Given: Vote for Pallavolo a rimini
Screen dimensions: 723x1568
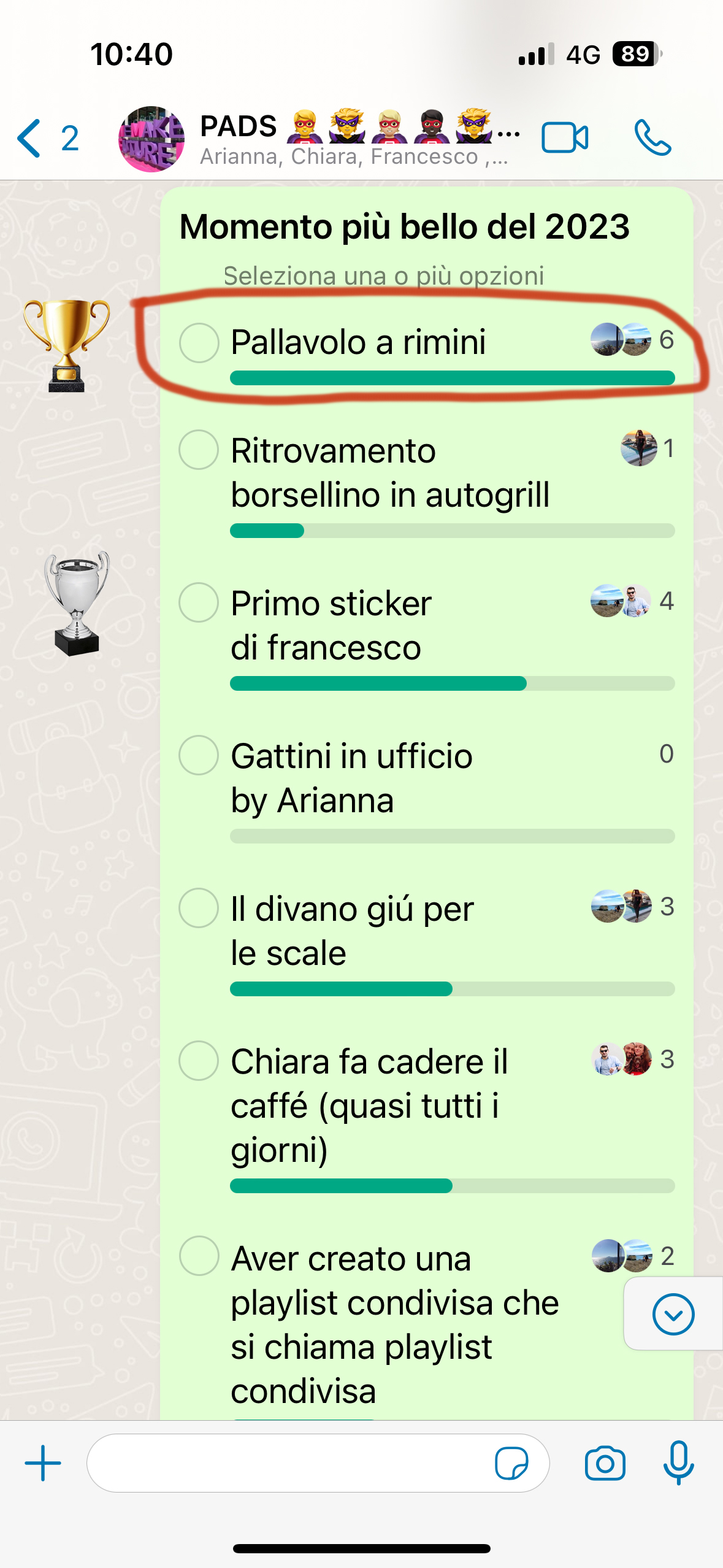Looking at the screenshot, I should pyautogui.click(x=199, y=342).
